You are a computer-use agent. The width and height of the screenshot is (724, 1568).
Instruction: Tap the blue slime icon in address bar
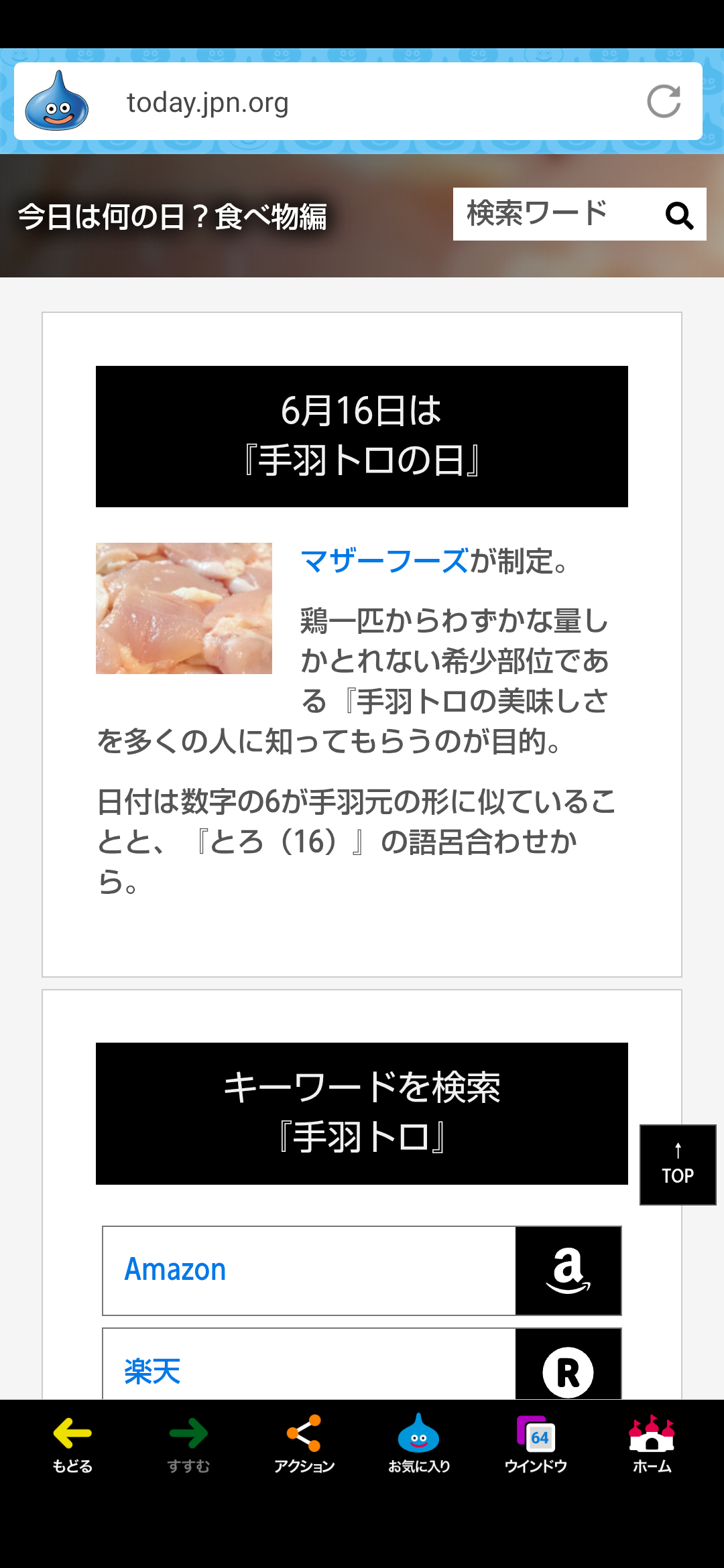[x=56, y=101]
